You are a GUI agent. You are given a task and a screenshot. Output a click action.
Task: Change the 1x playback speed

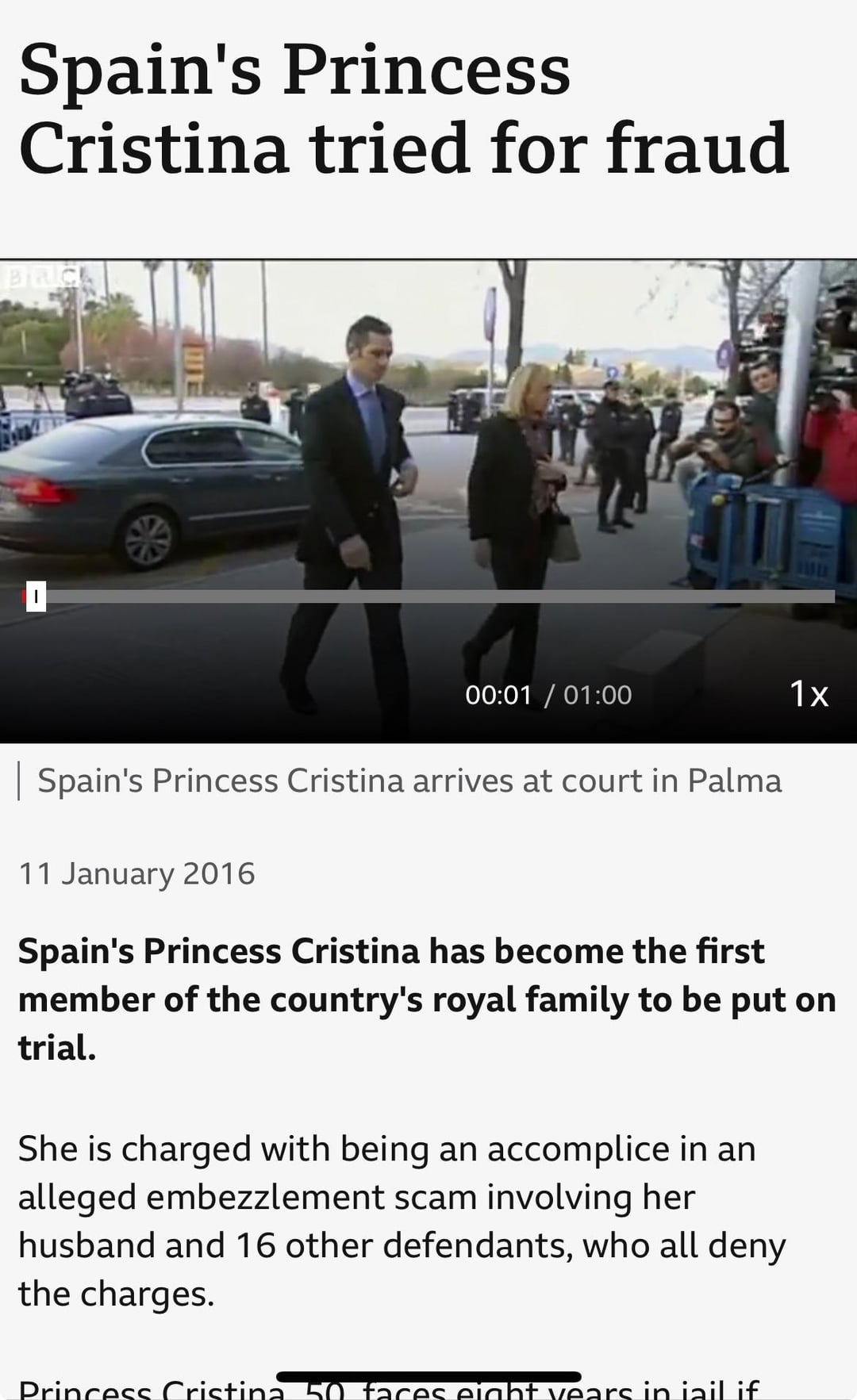click(809, 694)
